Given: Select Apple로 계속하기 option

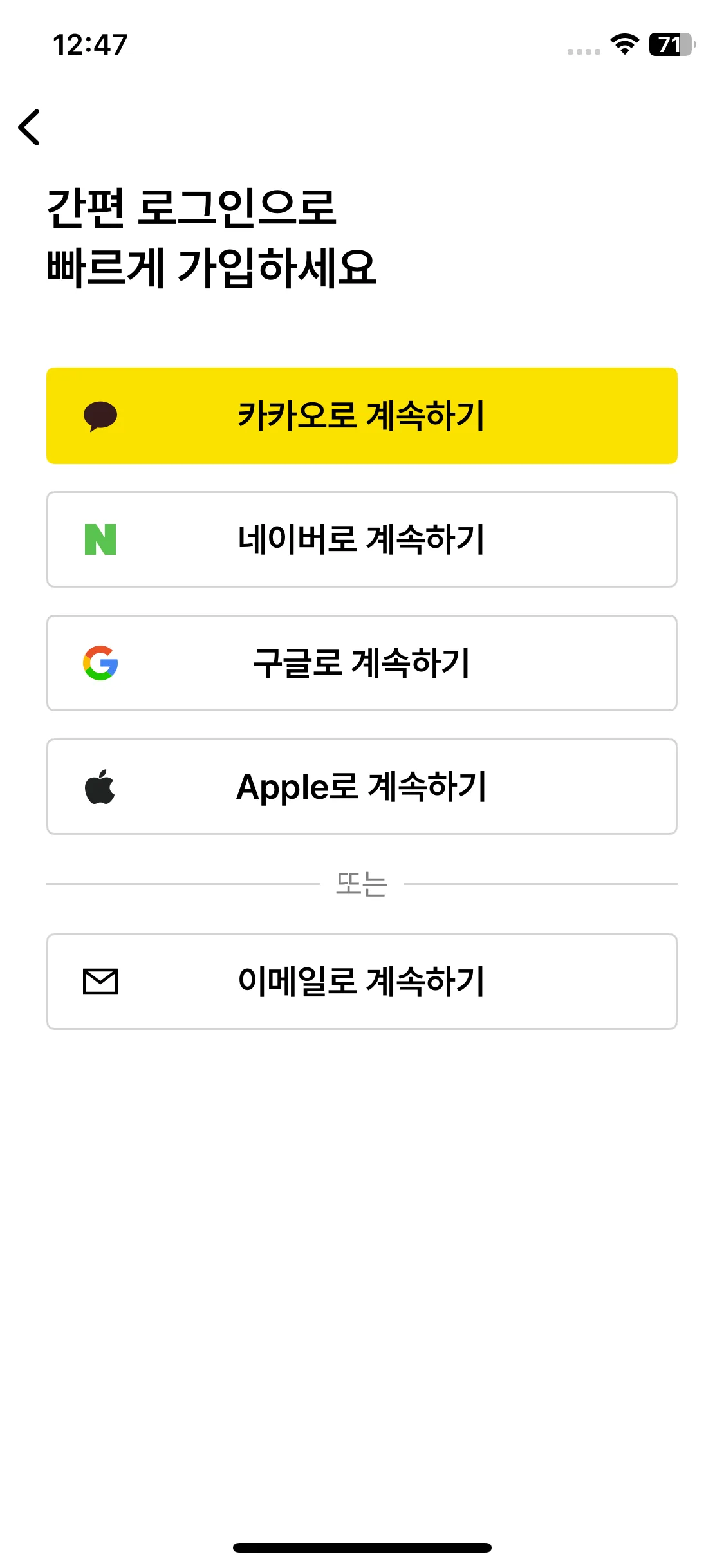Looking at the screenshot, I should pos(362,787).
